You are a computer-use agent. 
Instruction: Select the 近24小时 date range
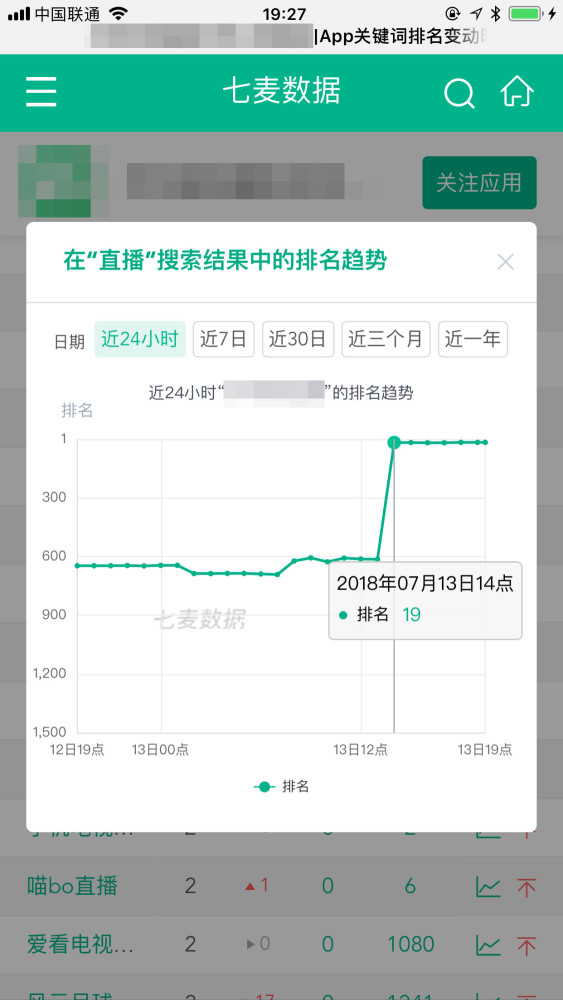[140, 339]
